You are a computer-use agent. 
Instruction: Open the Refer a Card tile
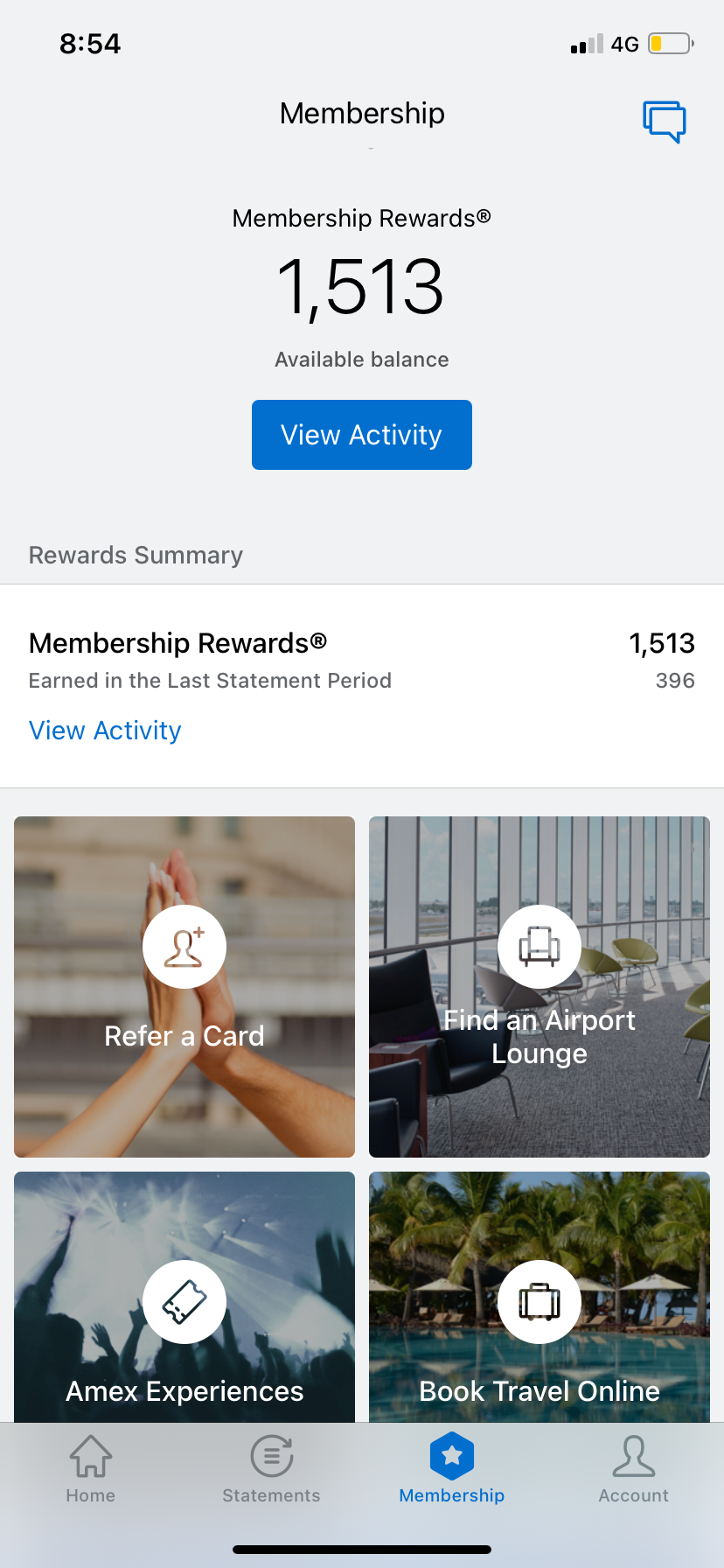pyautogui.click(x=184, y=986)
